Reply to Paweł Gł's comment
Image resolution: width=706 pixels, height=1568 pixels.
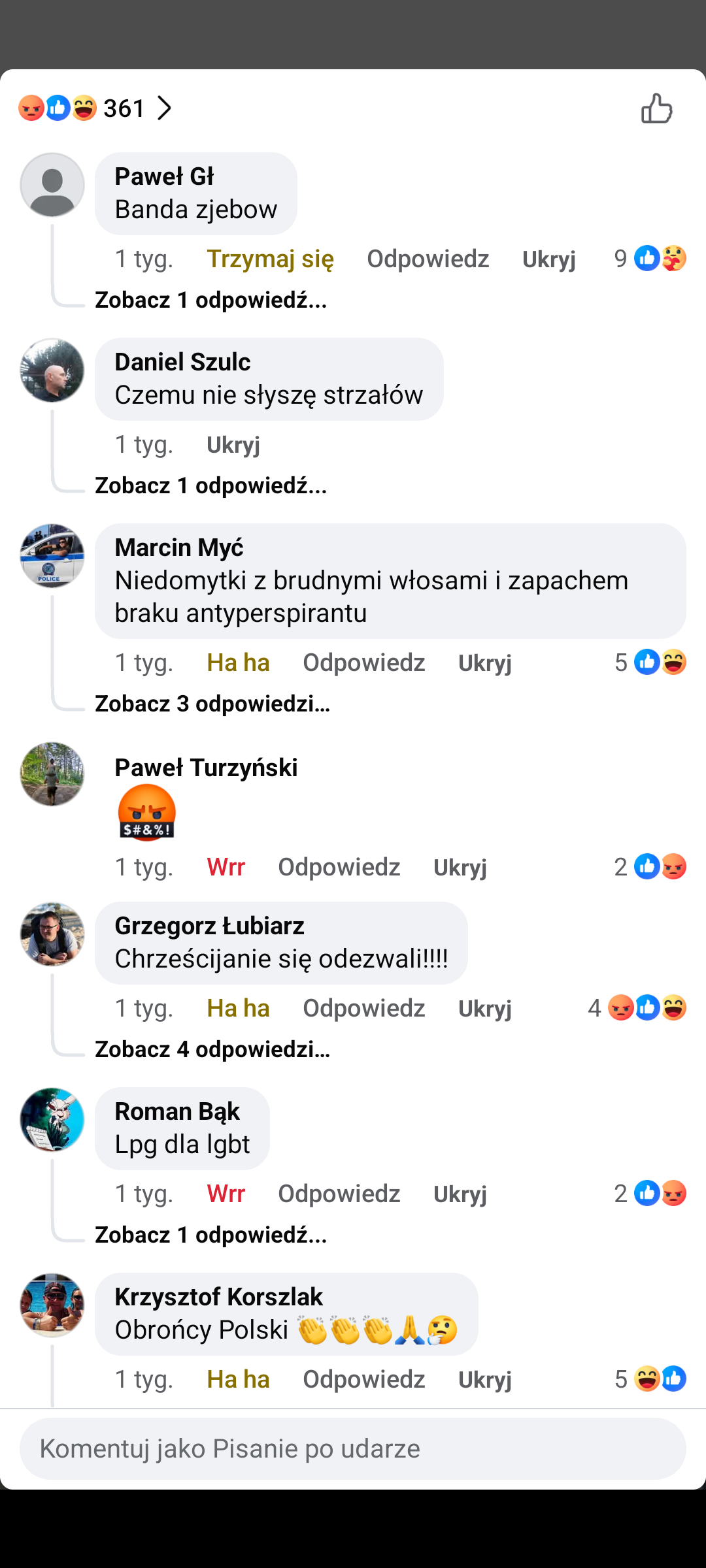(428, 259)
